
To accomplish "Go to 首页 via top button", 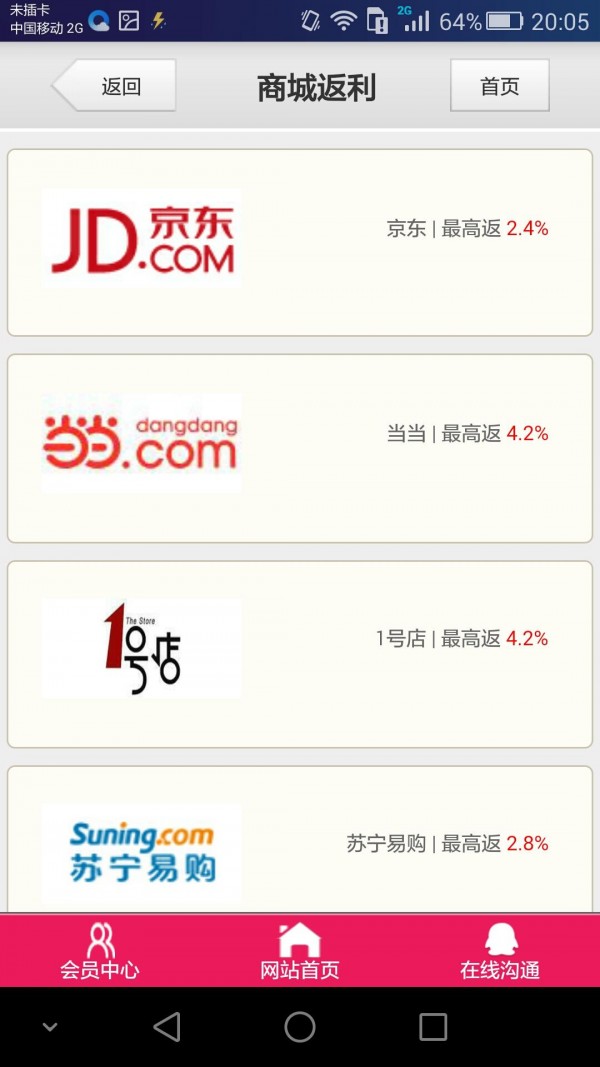I will tap(499, 86).
